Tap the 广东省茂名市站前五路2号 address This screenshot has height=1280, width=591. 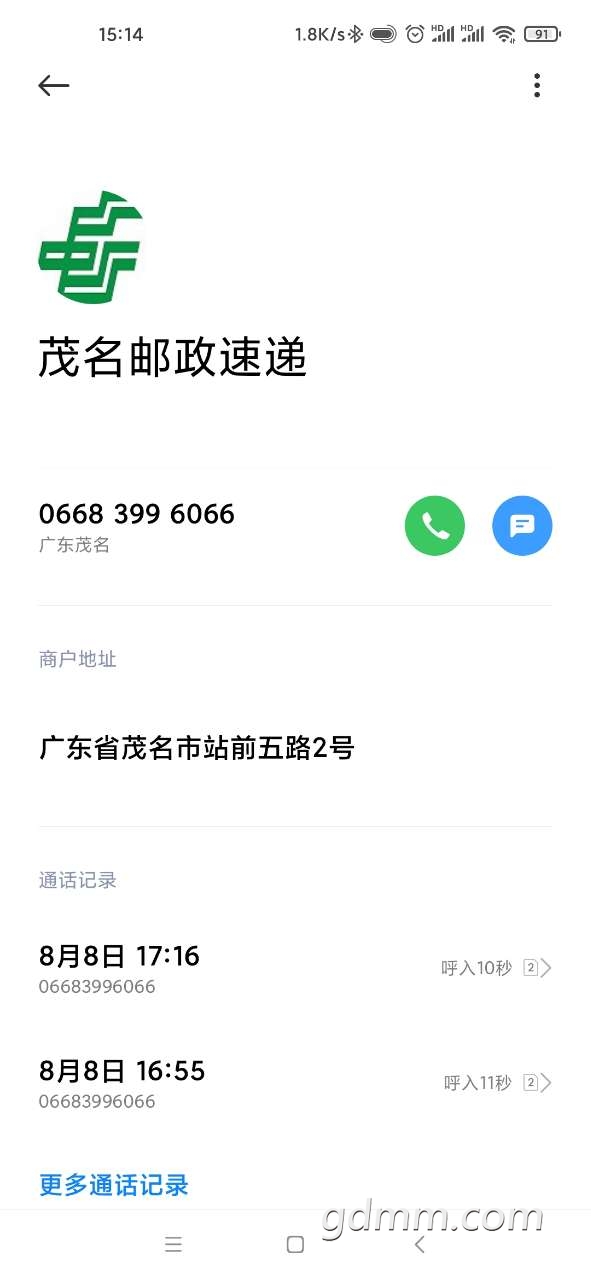197,747
